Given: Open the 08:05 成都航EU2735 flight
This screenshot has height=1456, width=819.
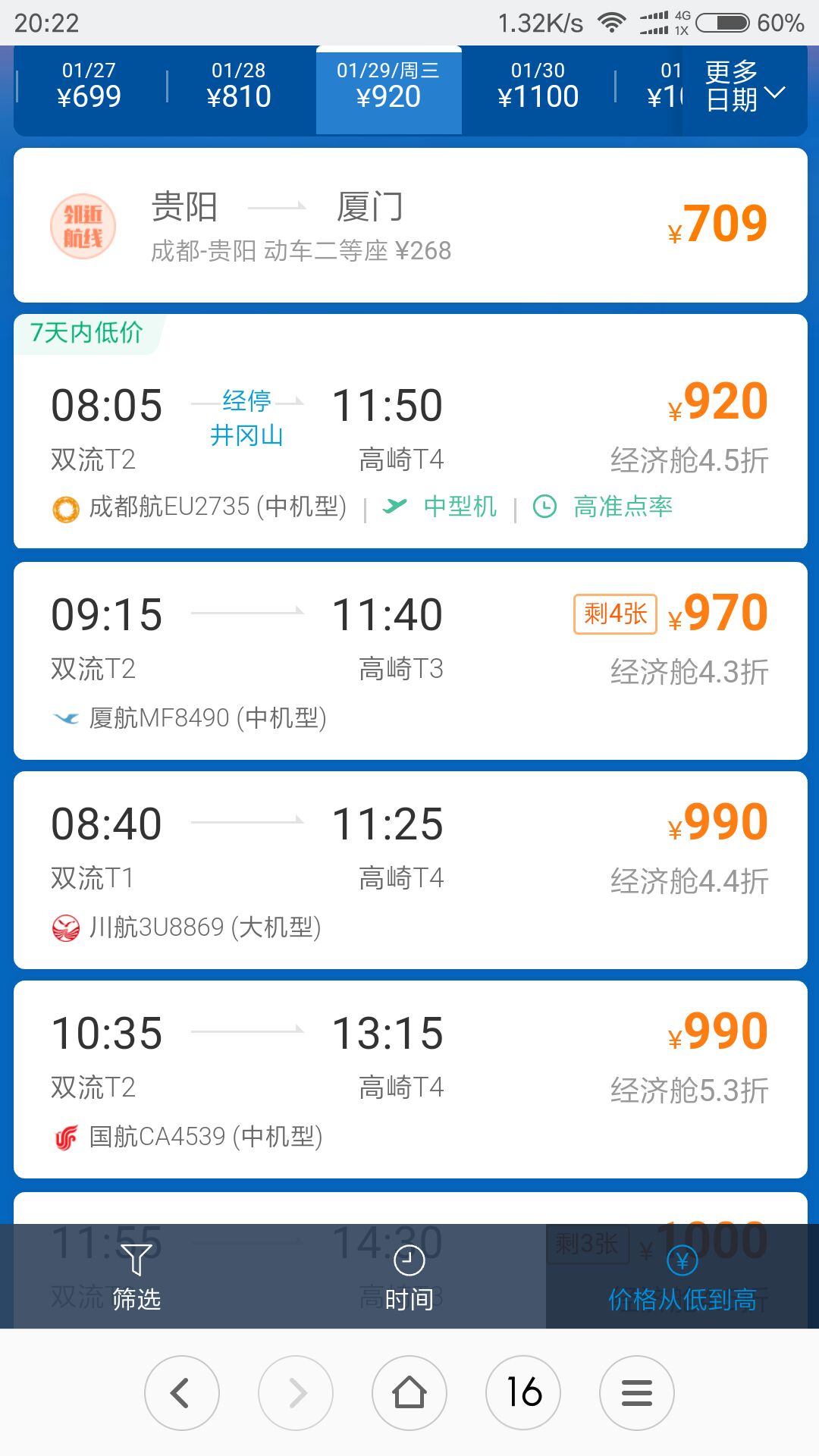Looking at the screenshot, I should click(410, 431).
